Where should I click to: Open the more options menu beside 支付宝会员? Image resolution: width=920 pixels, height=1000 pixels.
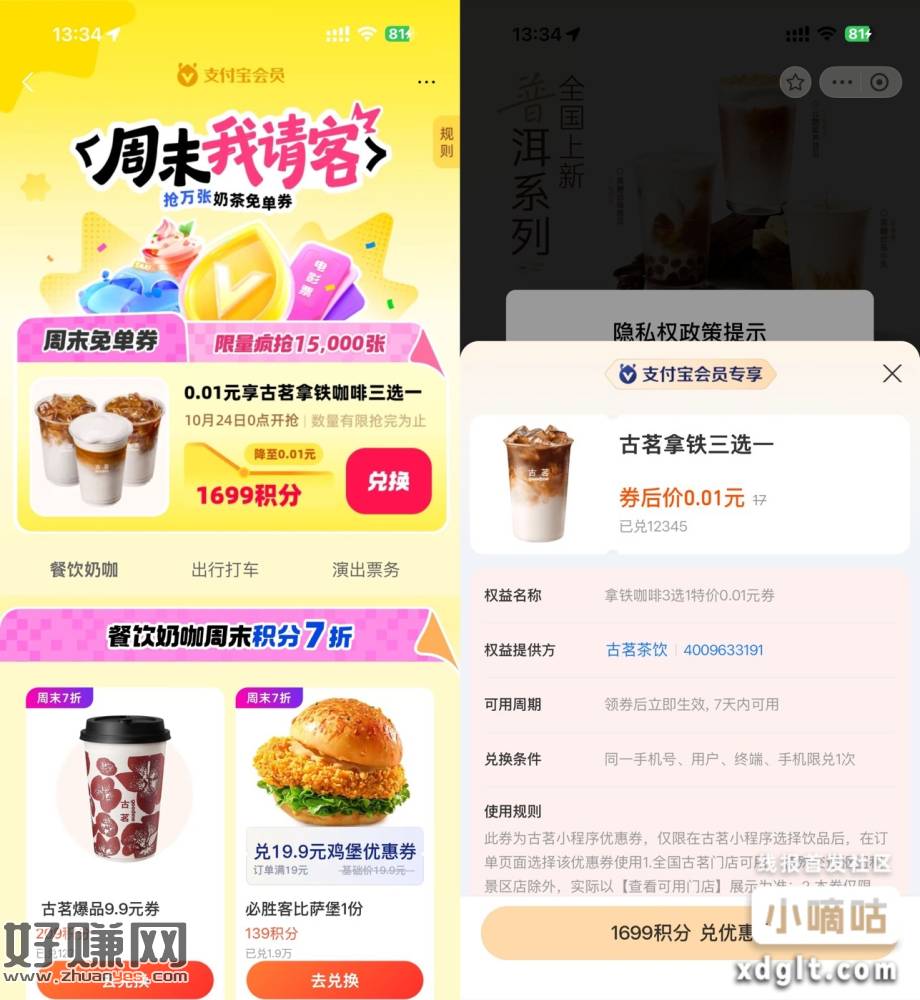(x=426, y=81)
